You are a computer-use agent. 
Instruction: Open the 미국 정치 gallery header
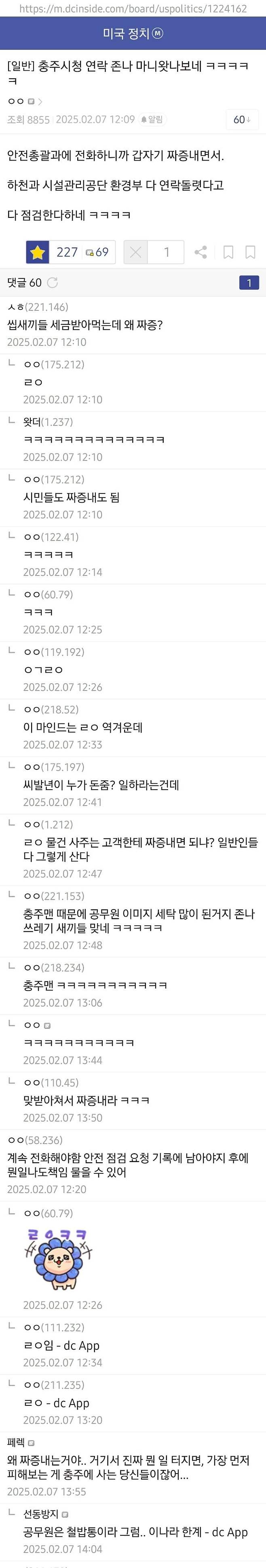(x=132, y=33)
